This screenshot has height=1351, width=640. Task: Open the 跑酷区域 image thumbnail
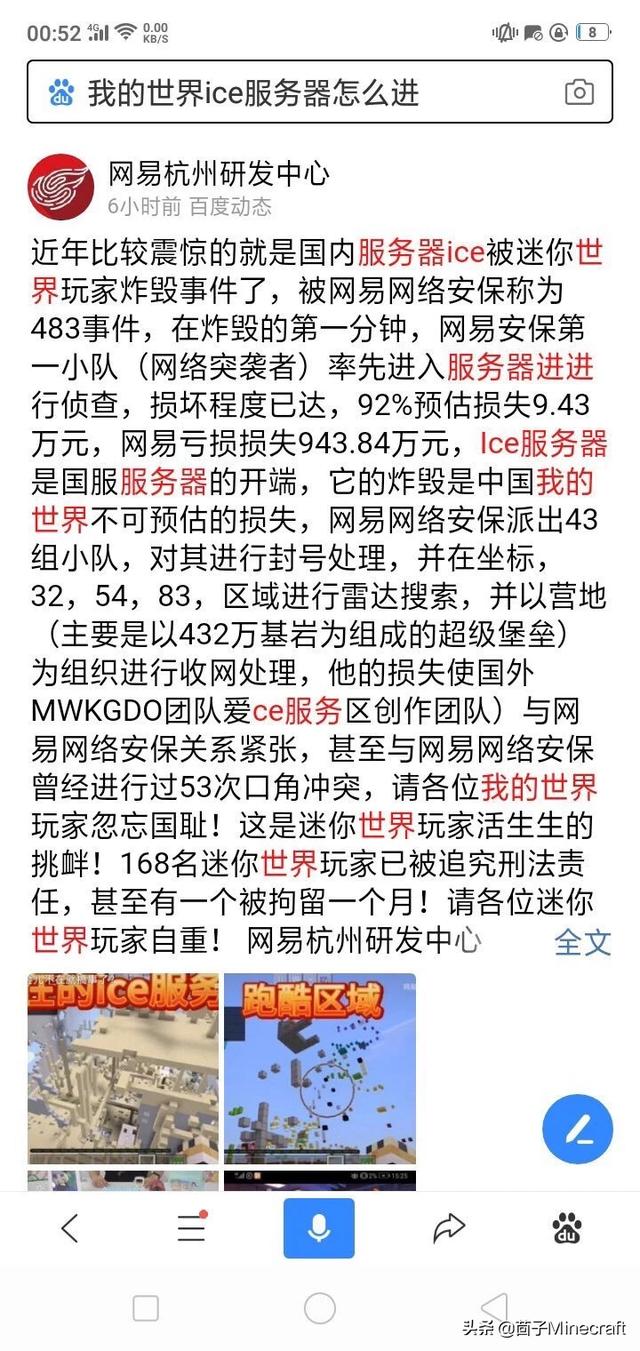319,1067
